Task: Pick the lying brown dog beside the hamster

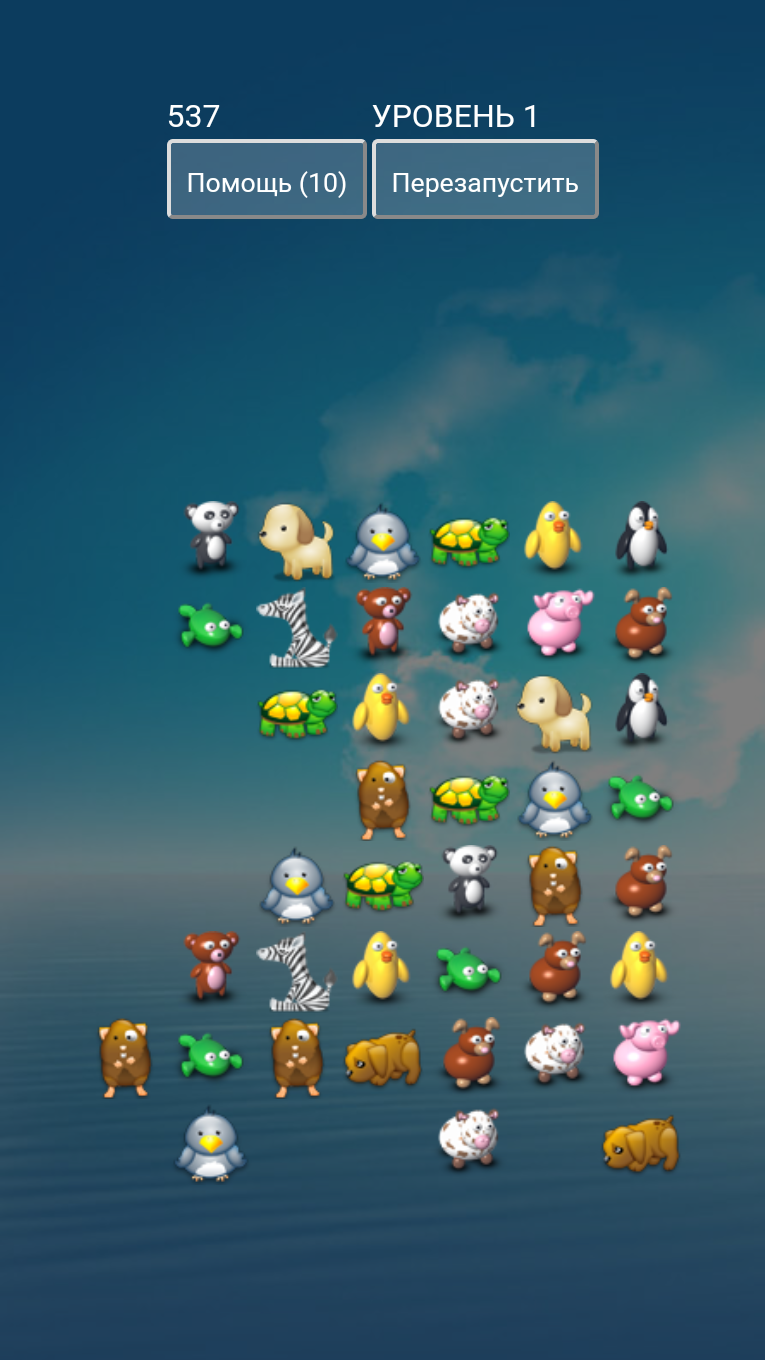Action: click(x=383, y=1058)
